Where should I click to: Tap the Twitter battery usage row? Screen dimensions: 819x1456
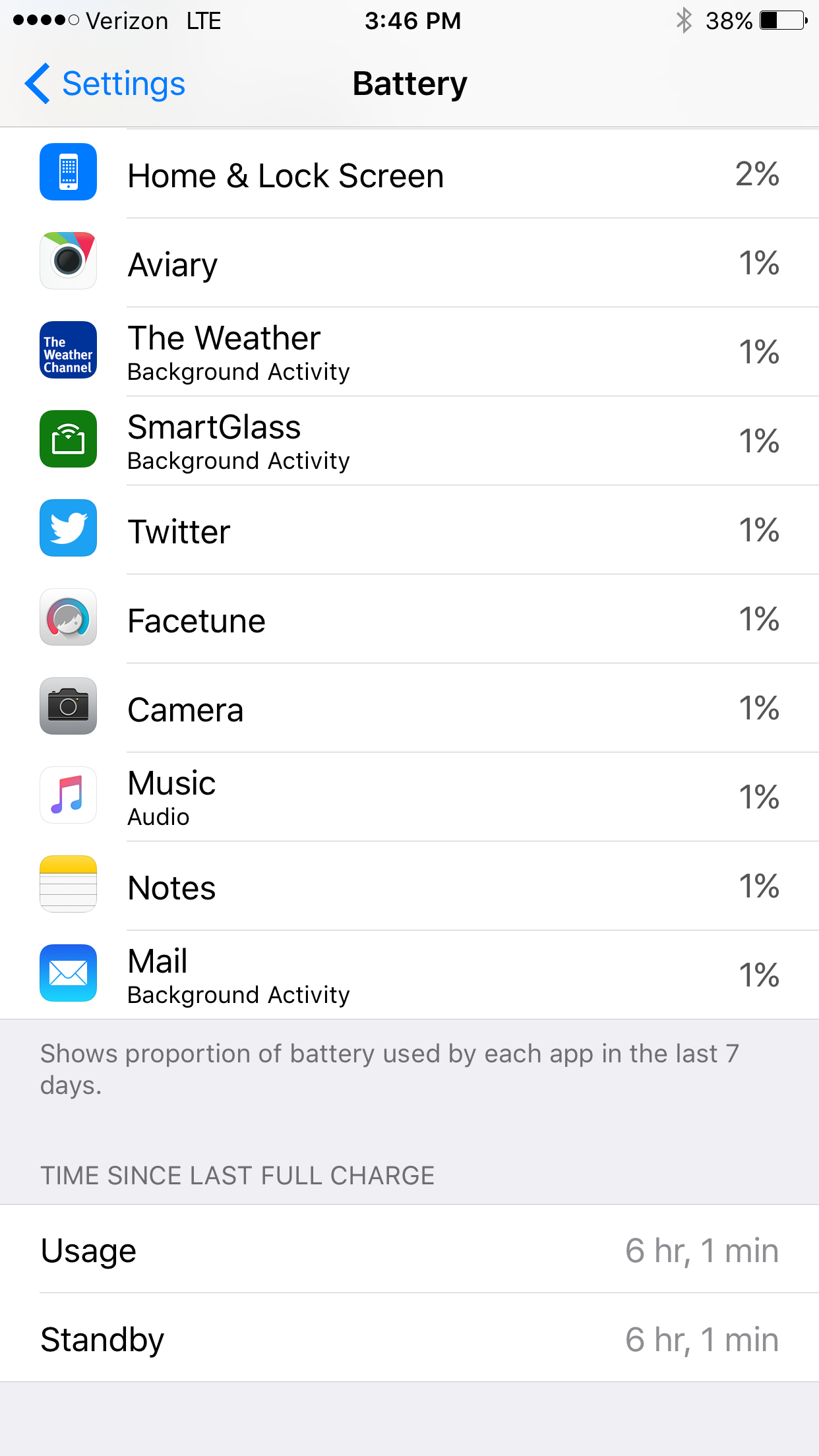409,531
